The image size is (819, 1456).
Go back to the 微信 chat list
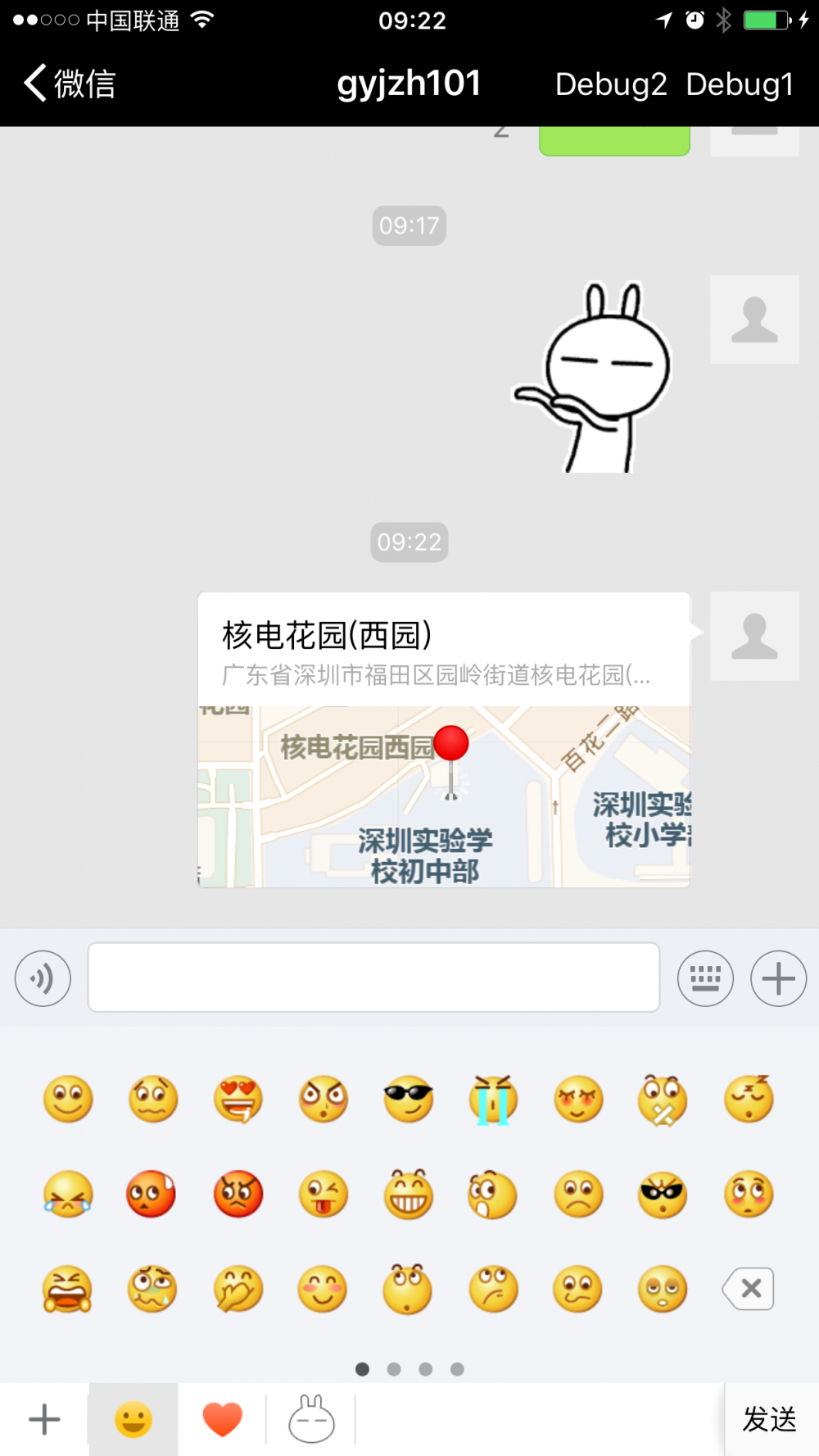click(x=69, y=84)
